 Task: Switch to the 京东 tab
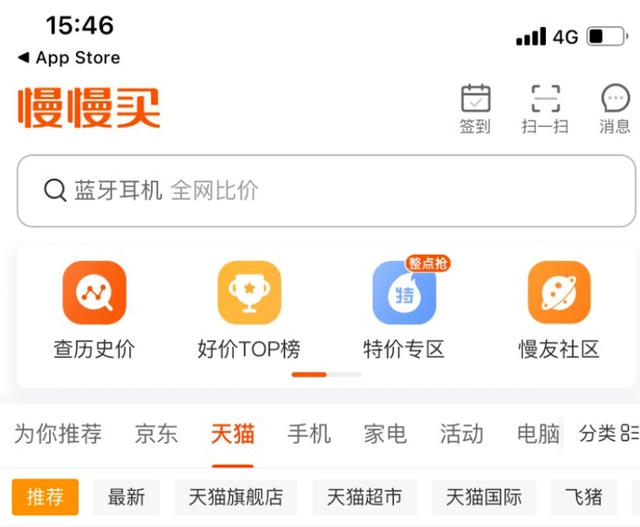click(x=156, y=434)
